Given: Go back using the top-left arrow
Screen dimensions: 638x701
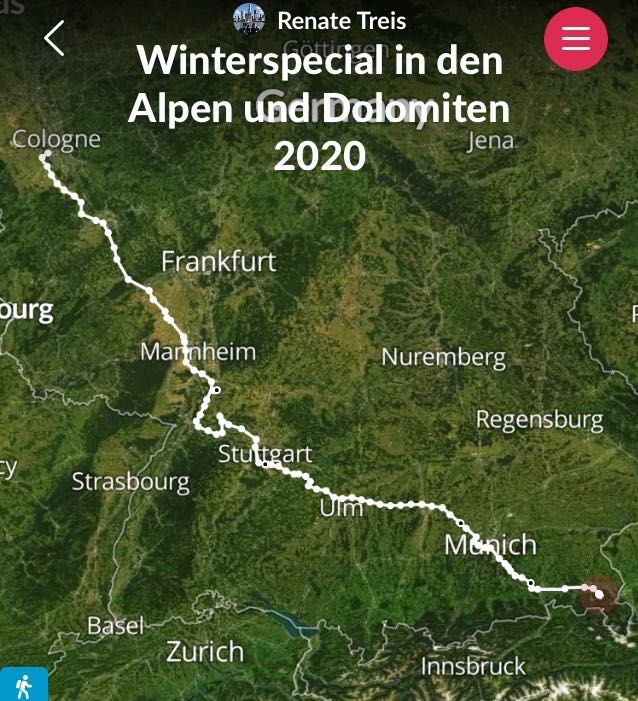Looking at the screenshot, I should click(54, 38).
